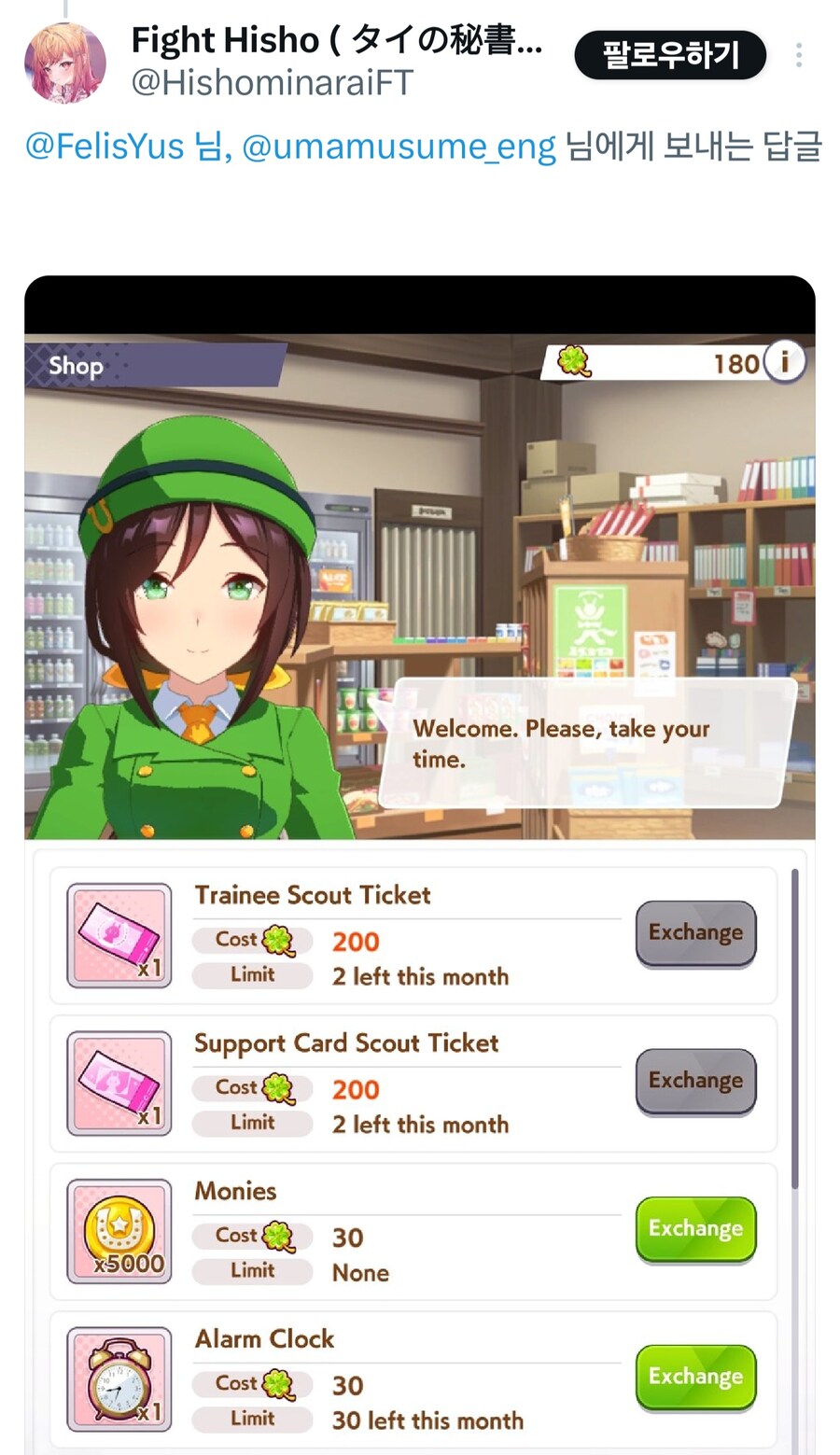
Task: Open the tweet overflow menu
Action: click(x=799, y=55)
